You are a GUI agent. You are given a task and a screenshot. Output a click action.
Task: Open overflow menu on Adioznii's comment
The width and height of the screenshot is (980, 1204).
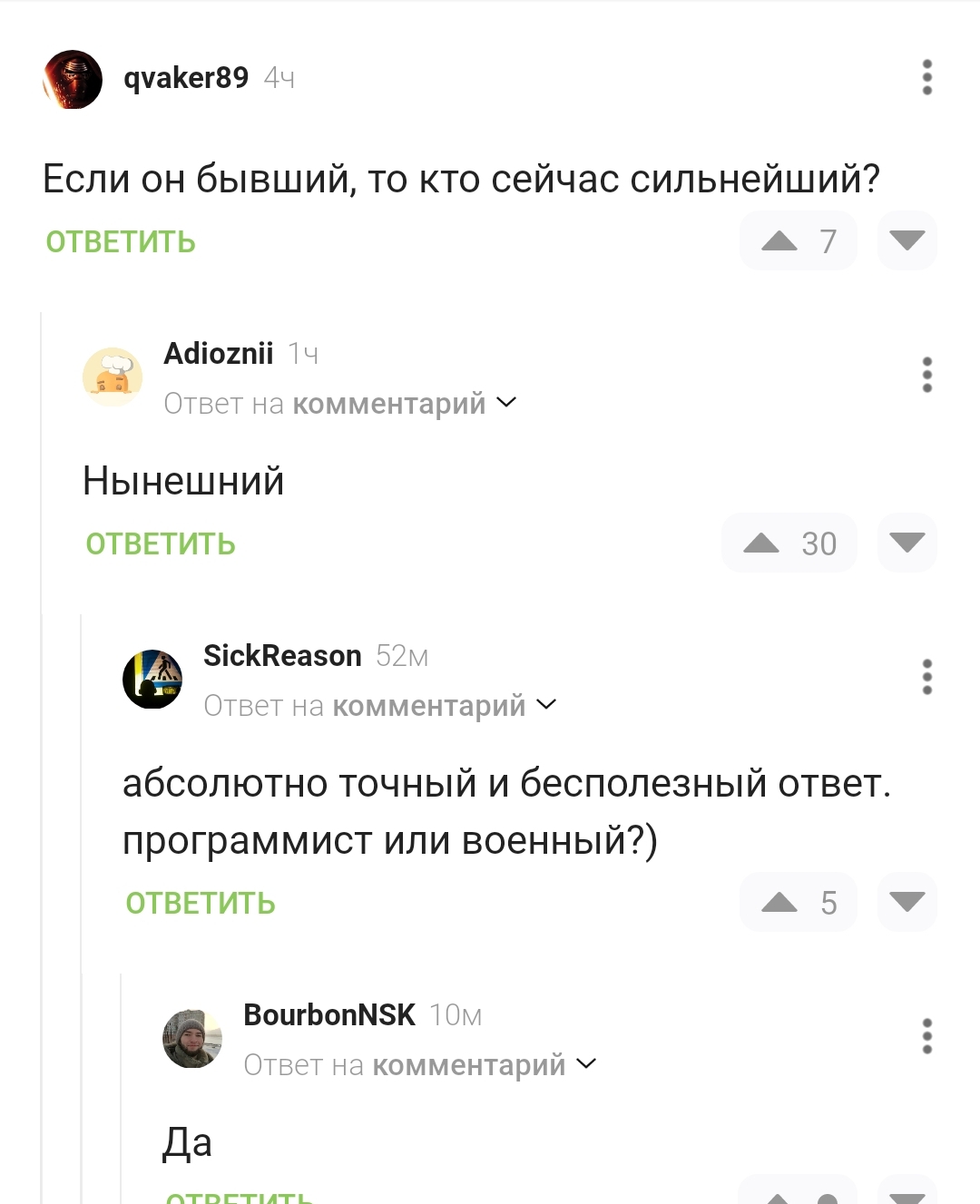tap(926, 375)
